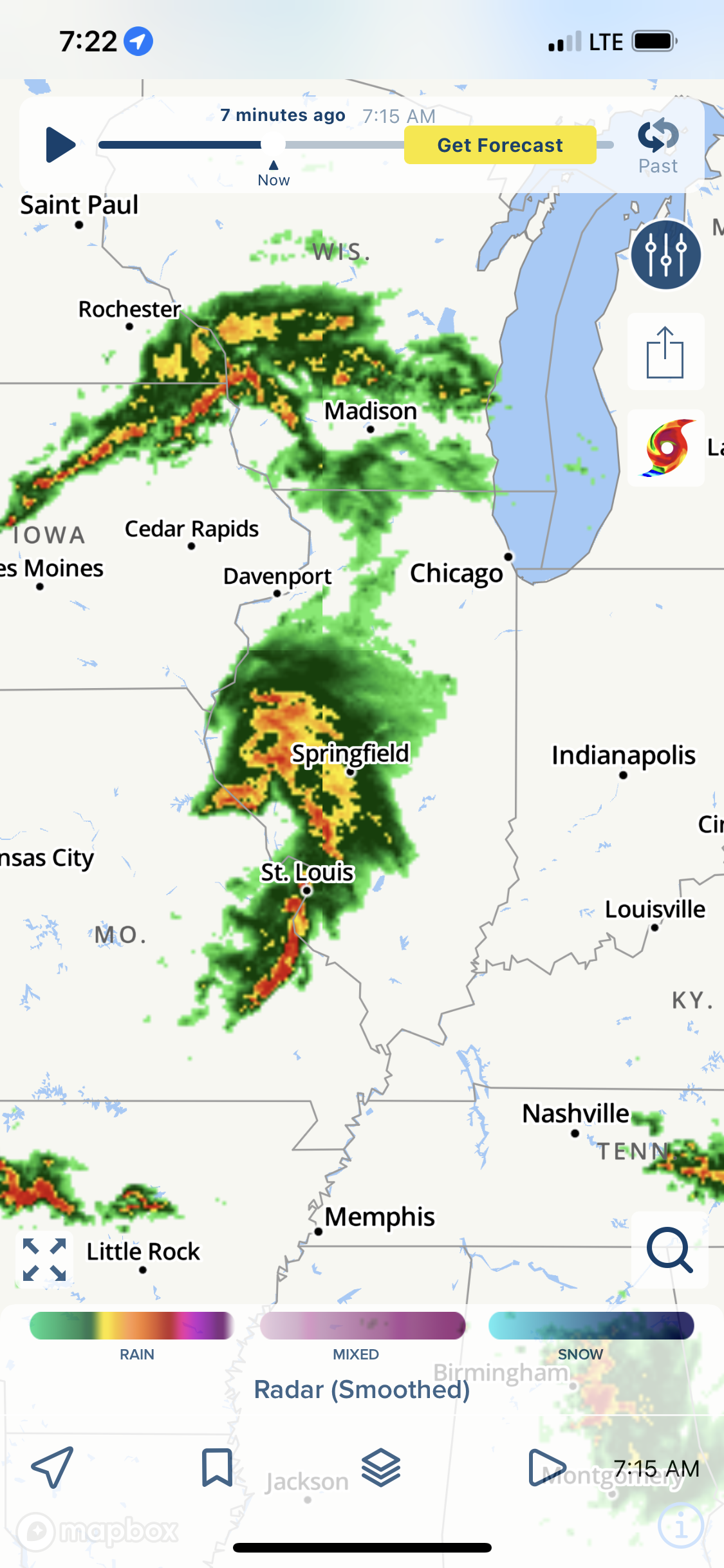Open the map search magnifier

coord(669,1249)
